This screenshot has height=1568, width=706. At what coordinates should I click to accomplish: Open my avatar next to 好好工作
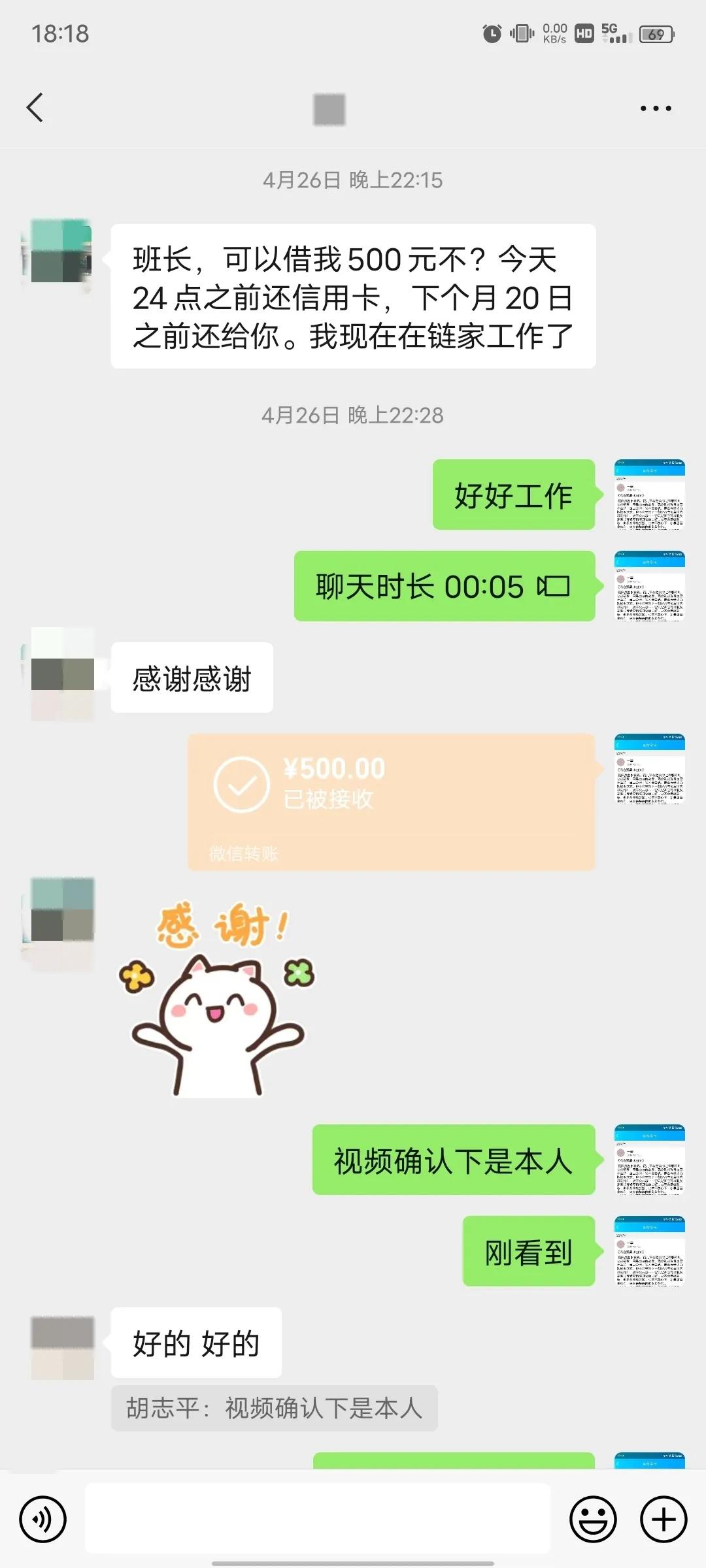click(649, 495)
